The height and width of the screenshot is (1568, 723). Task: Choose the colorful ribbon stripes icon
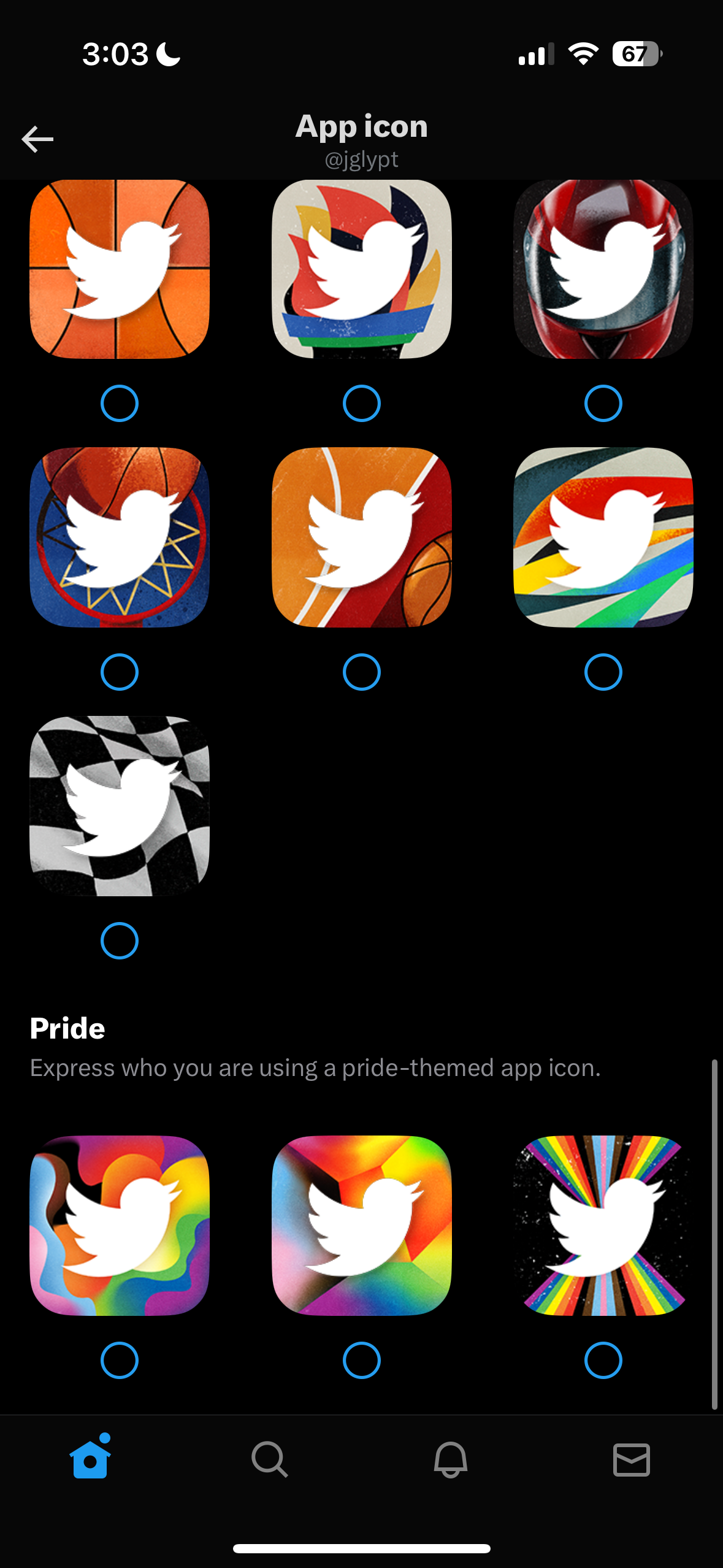pos(603,537)
